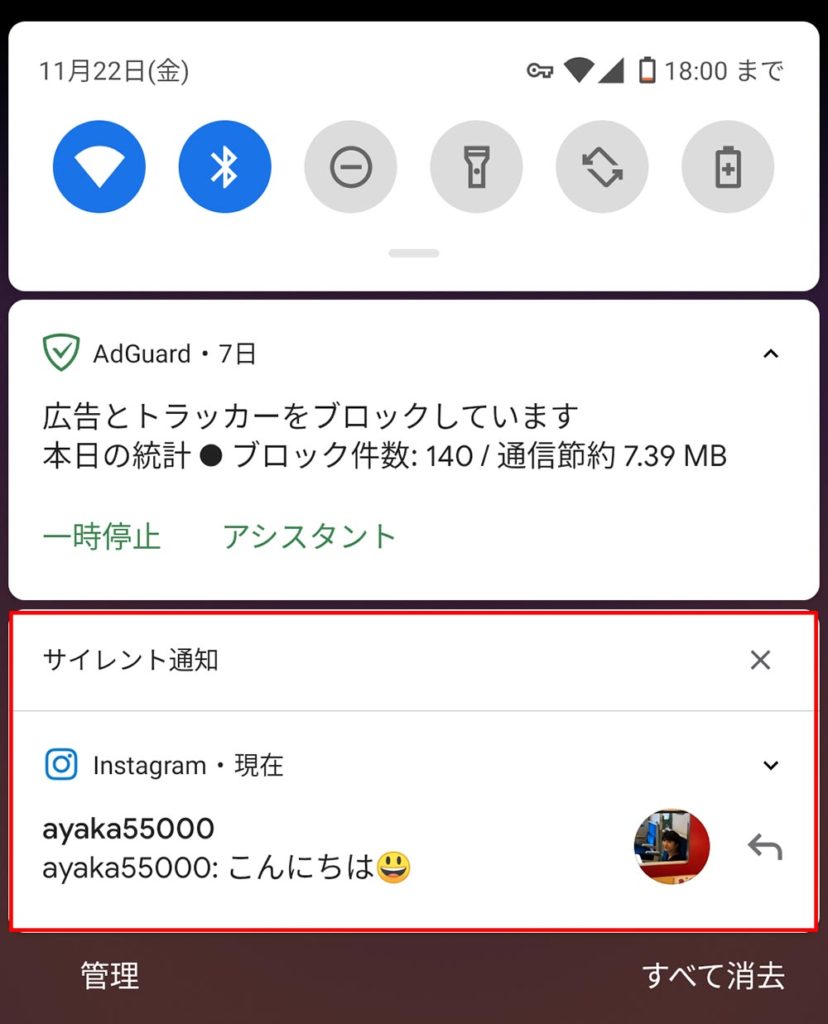Open 管理 notification settings
Image resolution: width=828 pixels, height=1024 pixels.
pos(110,975)
